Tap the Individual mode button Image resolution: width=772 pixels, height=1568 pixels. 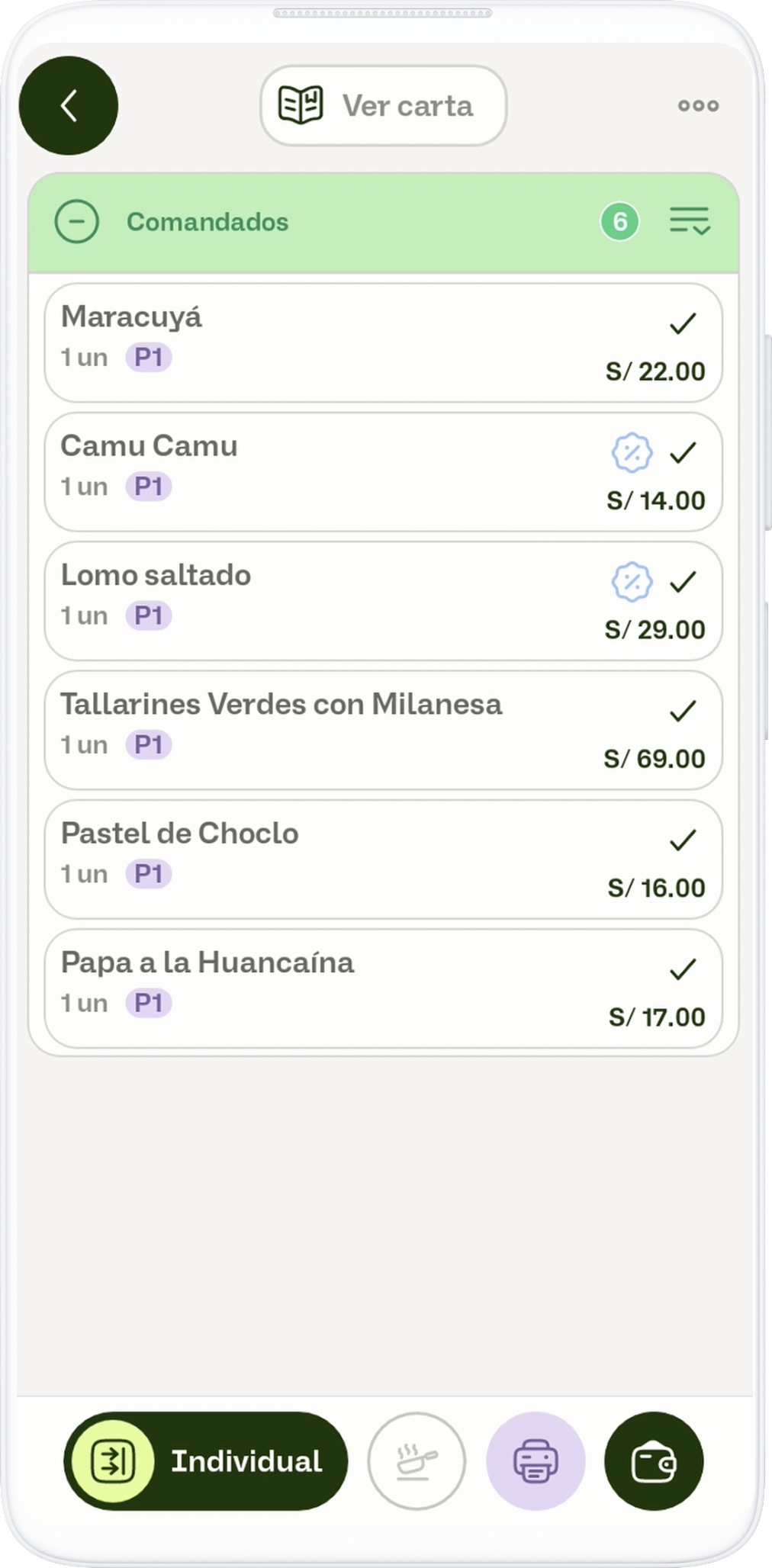(206, 1461)
